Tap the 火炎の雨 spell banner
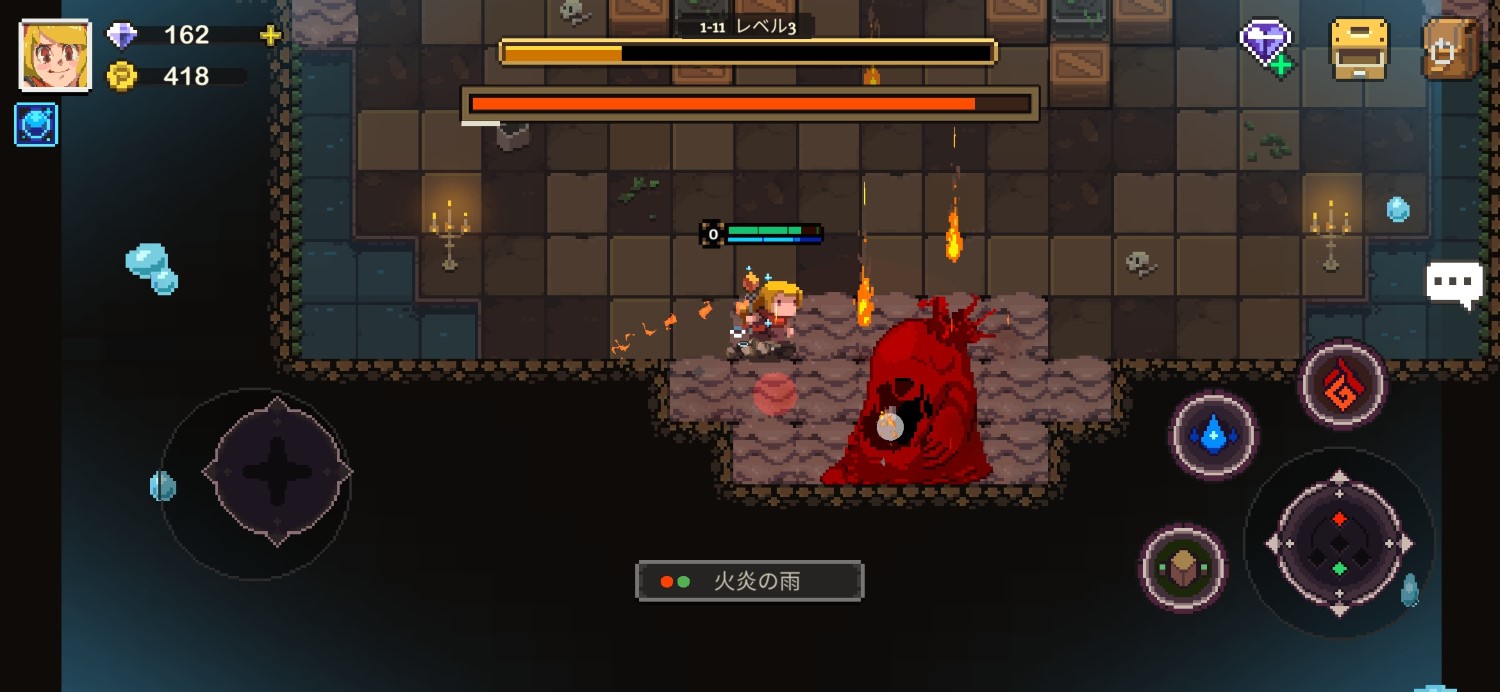 pos(750,581)
